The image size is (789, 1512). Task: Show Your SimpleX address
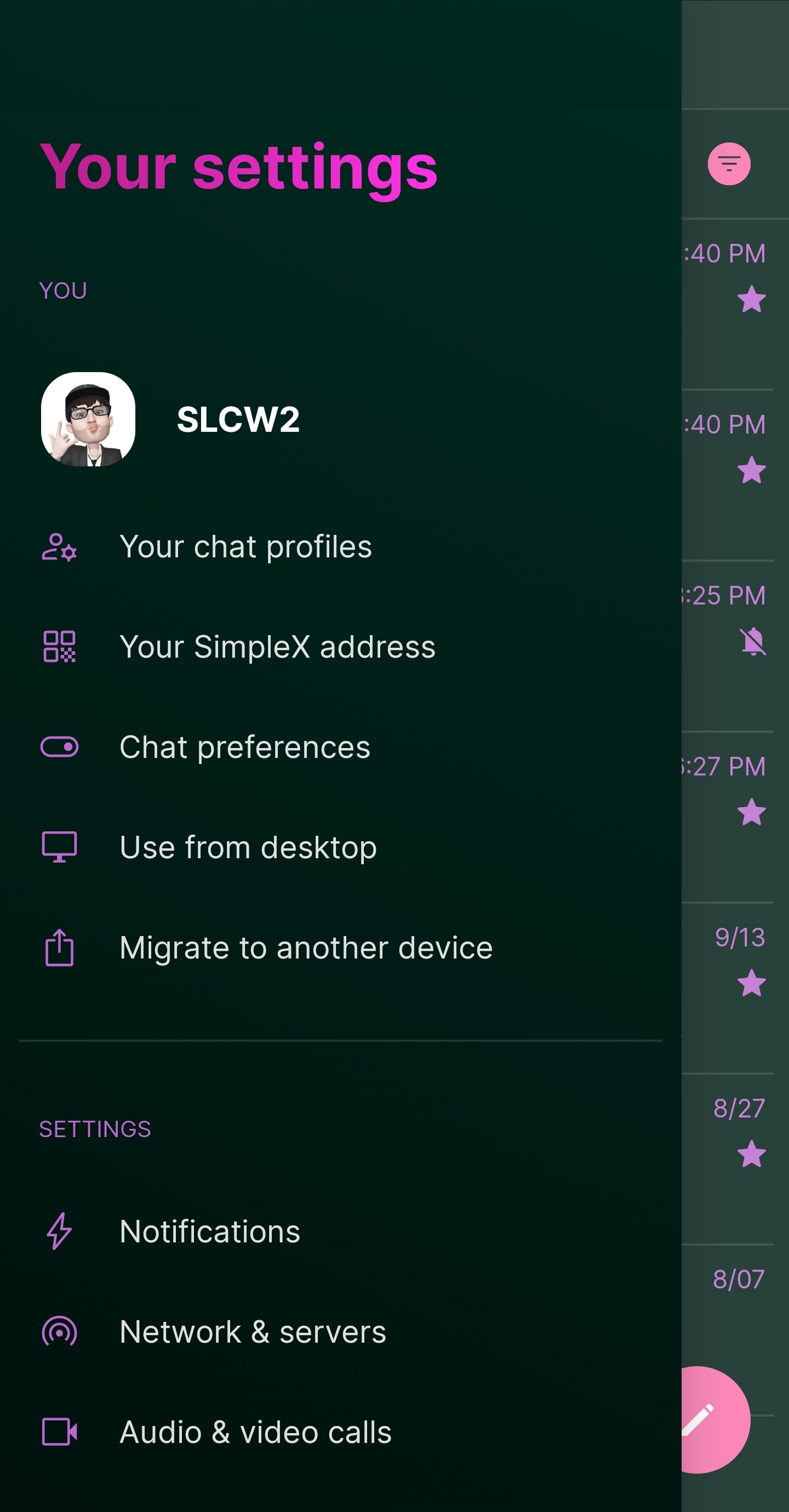pyautogui.click(x=277, y=647)
